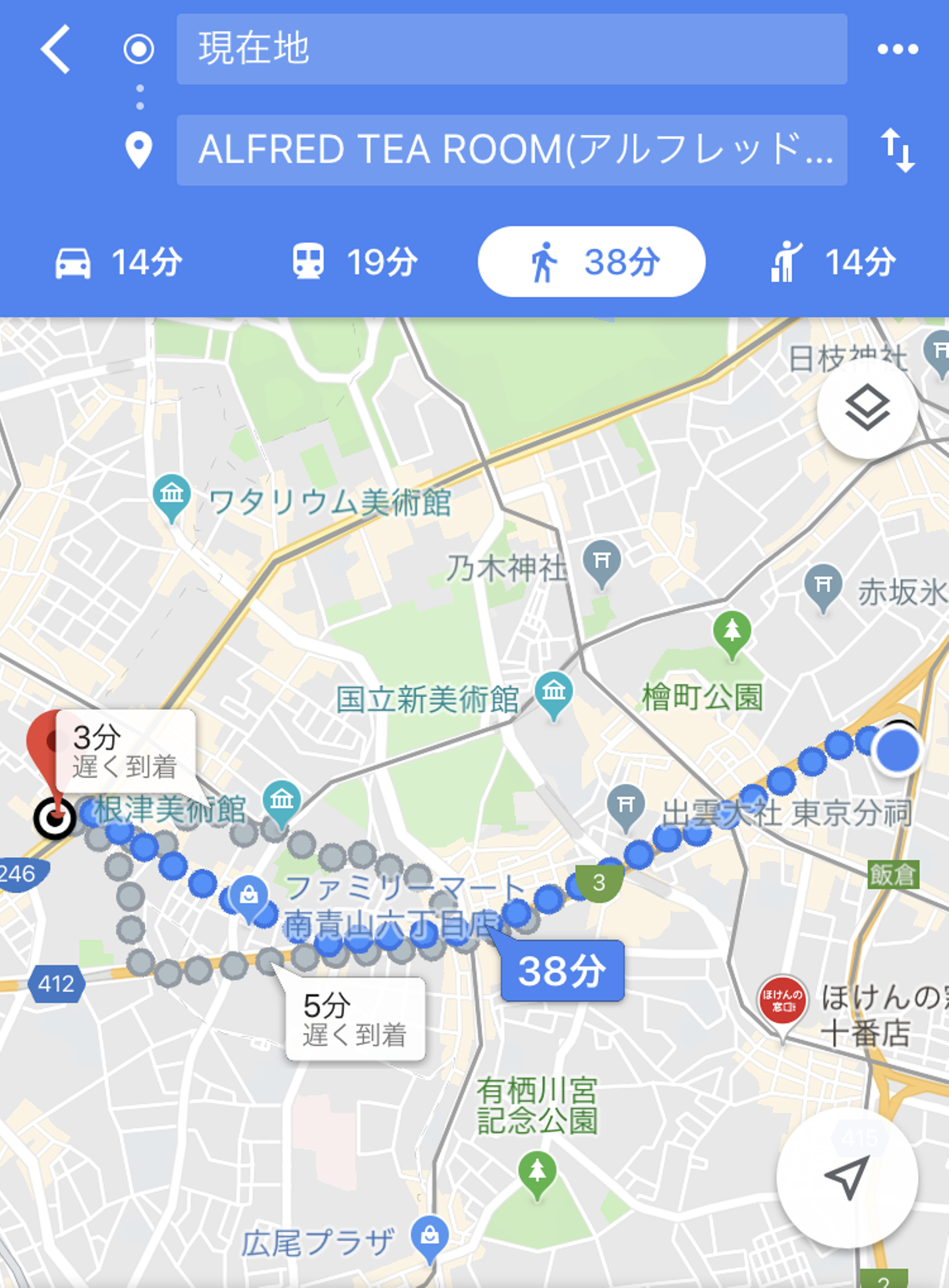Edit the 現在地 starting point field
Image resolution: width=949 pixels, height=1288 pixels.
click(511, 49)
